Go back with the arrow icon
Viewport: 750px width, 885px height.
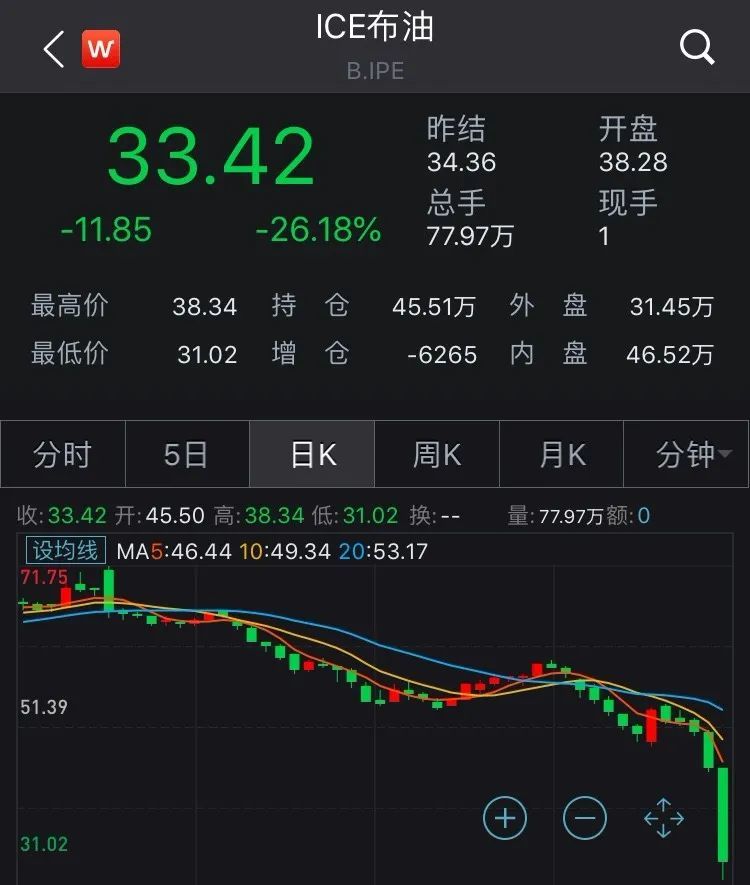point(54,49)
